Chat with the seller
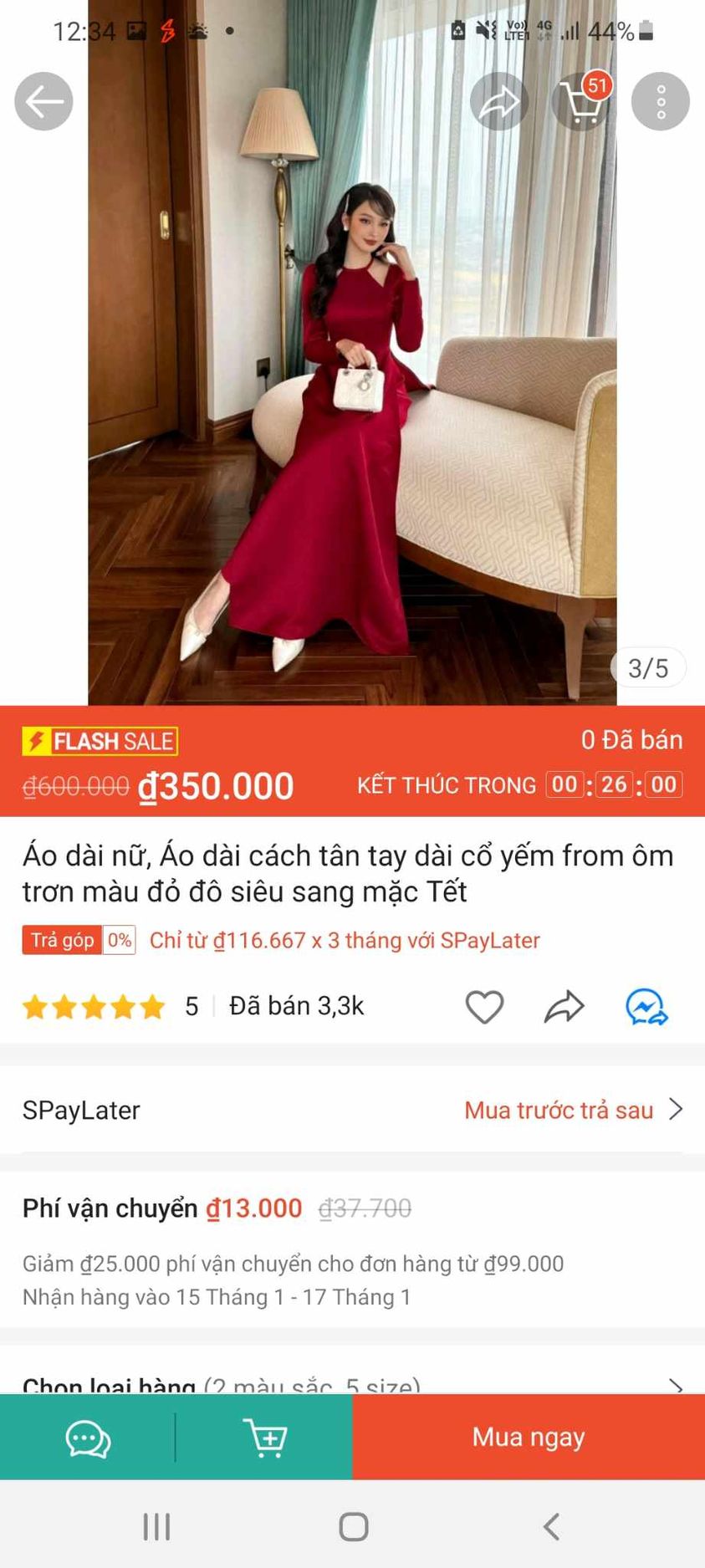This screenshot has height=1568, width=705. click(88, 1439)
